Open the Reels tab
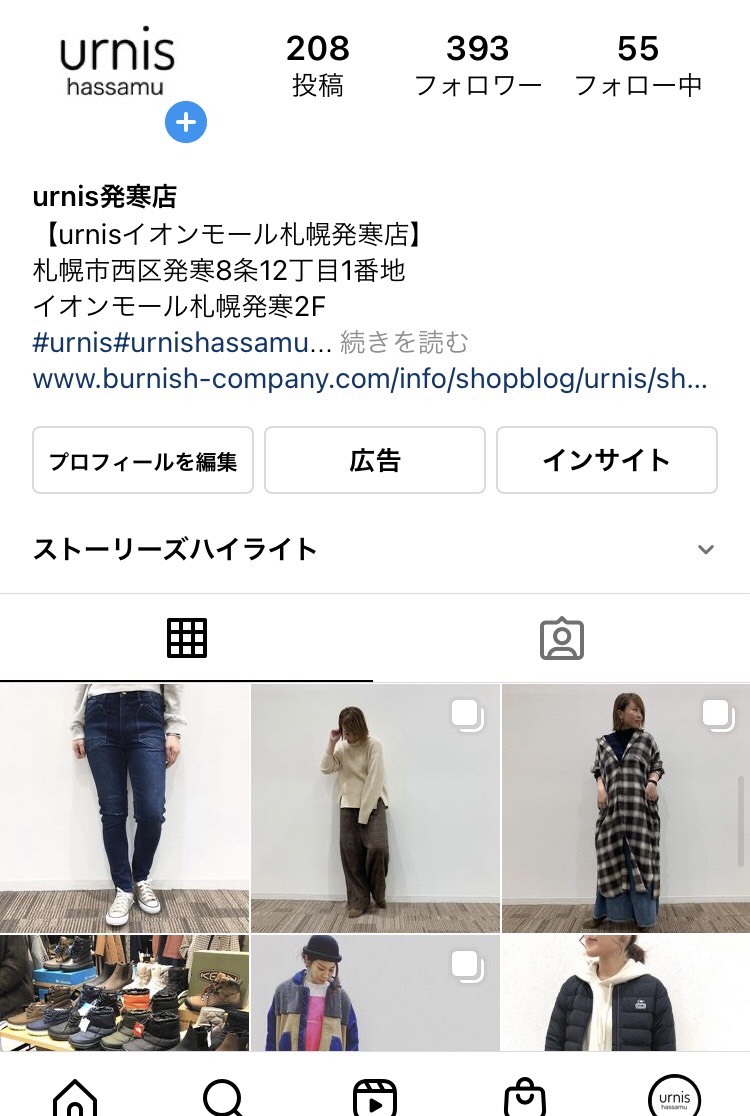Screen dimensions: 750x1116 point(375,1096)
